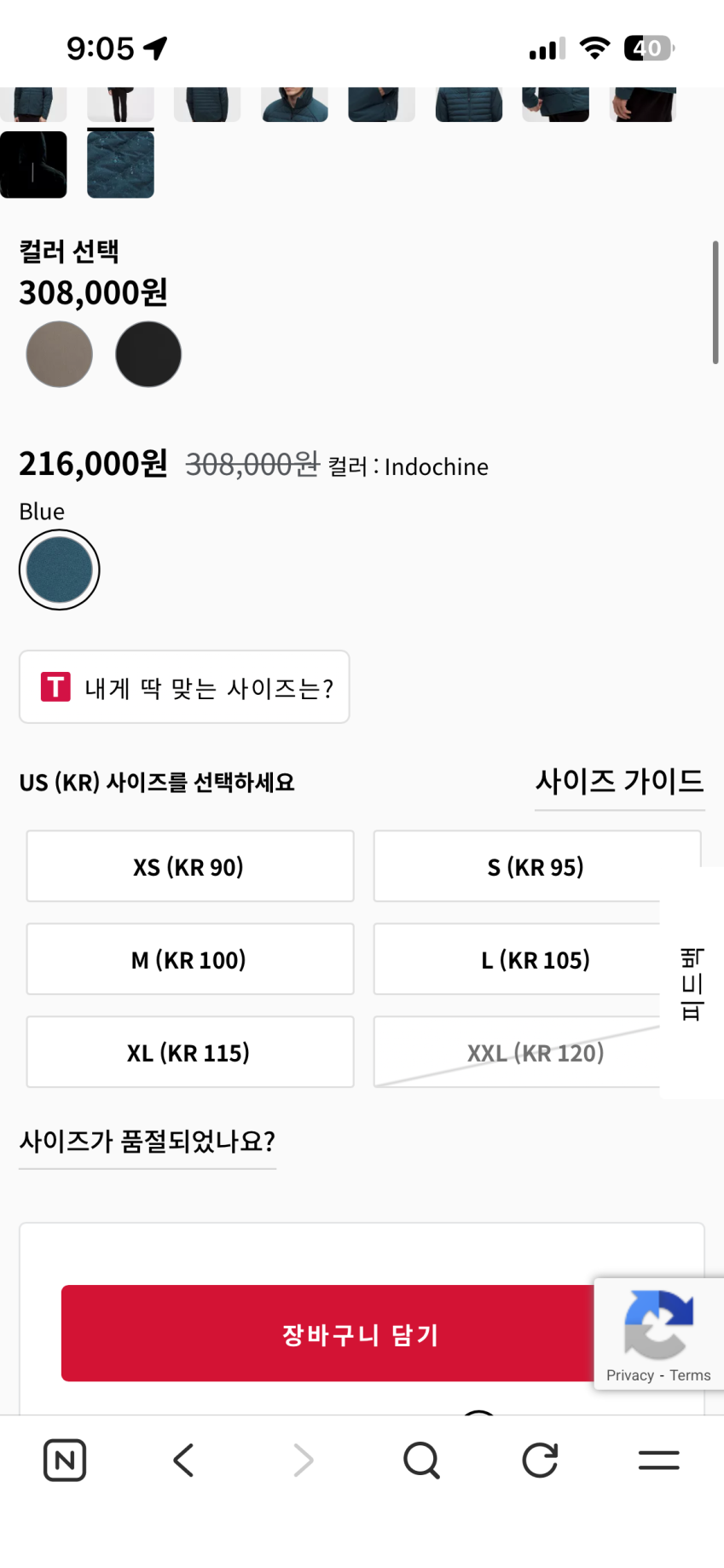Select the taupe brown color swatch

(x=59, y=354)
